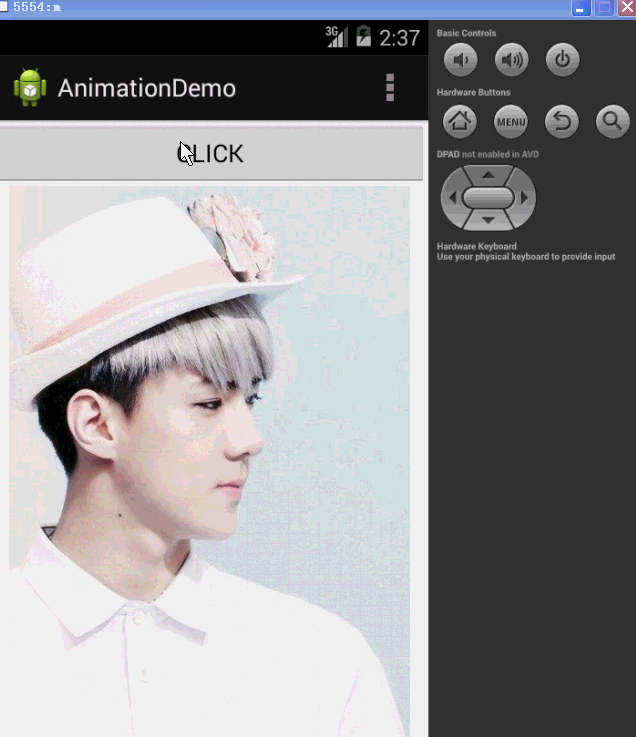
Task: Raise the emulator volume
Action: click(512, 61)
